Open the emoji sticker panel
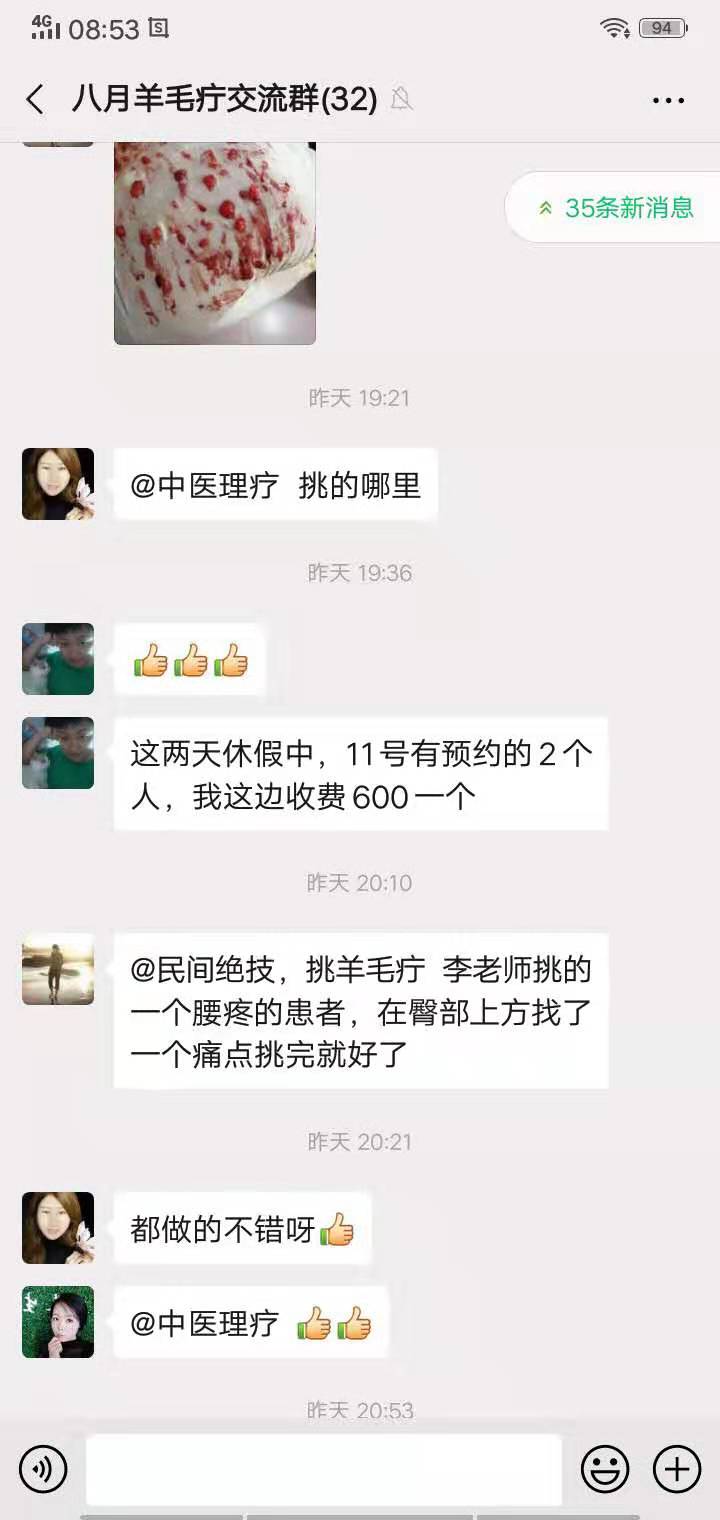Image resolution: width=720 pixels, height=1520 pixels. pos(605,1469)
